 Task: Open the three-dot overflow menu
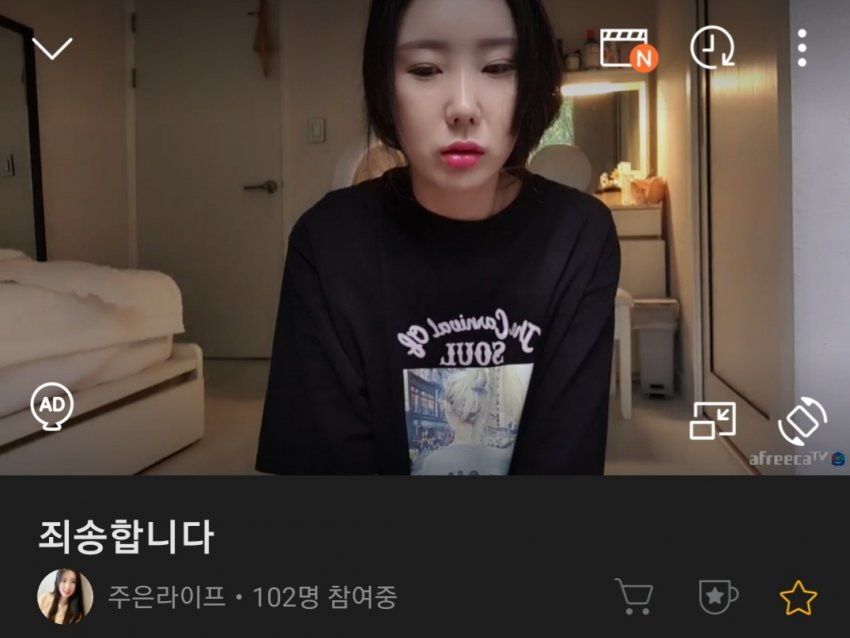coord(802,47)
